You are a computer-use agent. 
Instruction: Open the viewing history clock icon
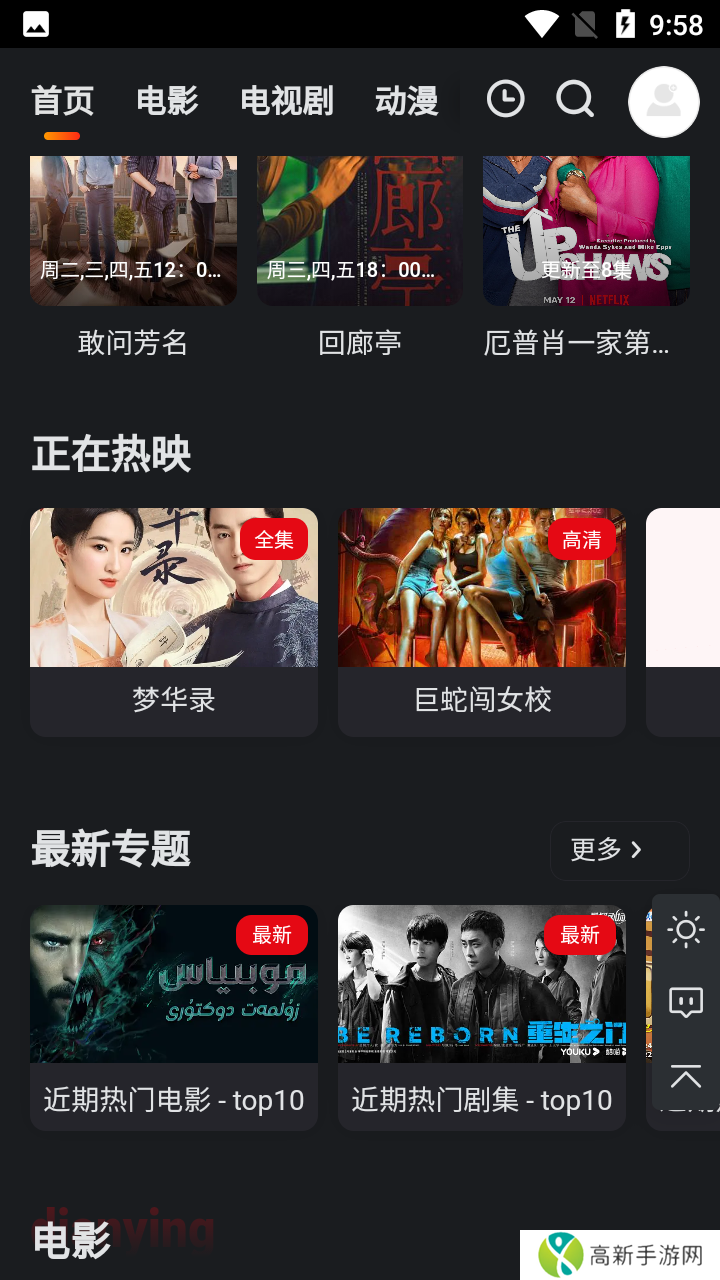pos(505,99)
